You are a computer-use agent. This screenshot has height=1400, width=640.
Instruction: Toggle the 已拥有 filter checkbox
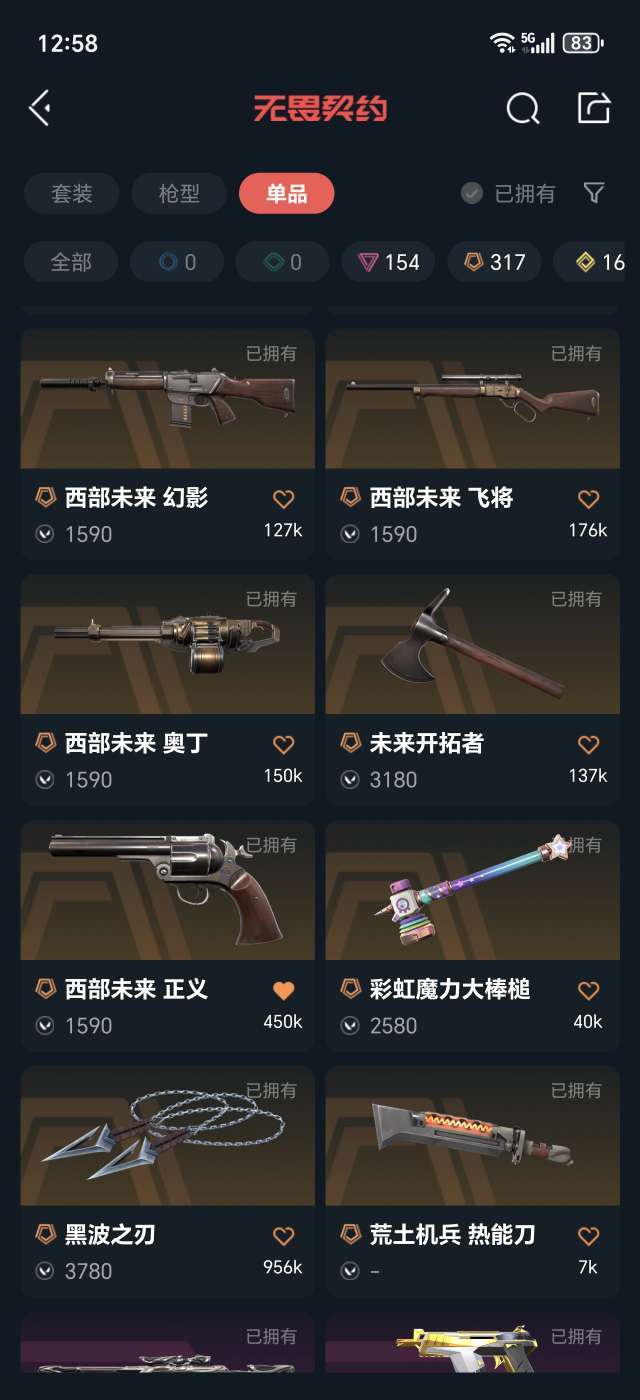pyautogui.click(x=508, y=193)
